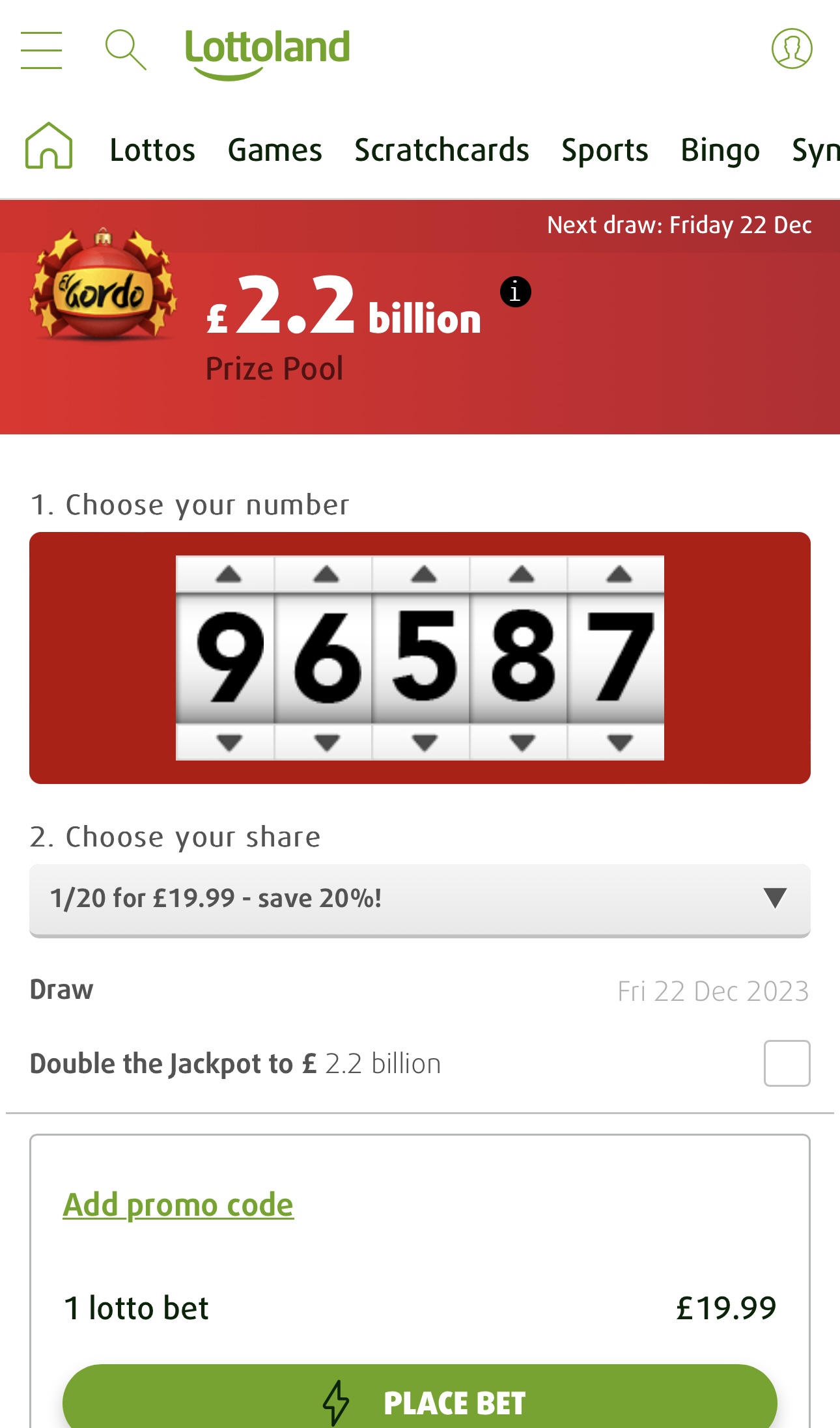Open the Scratchcards section
This screenshot has height=1428, width=840.
click(x=441, y=150)
